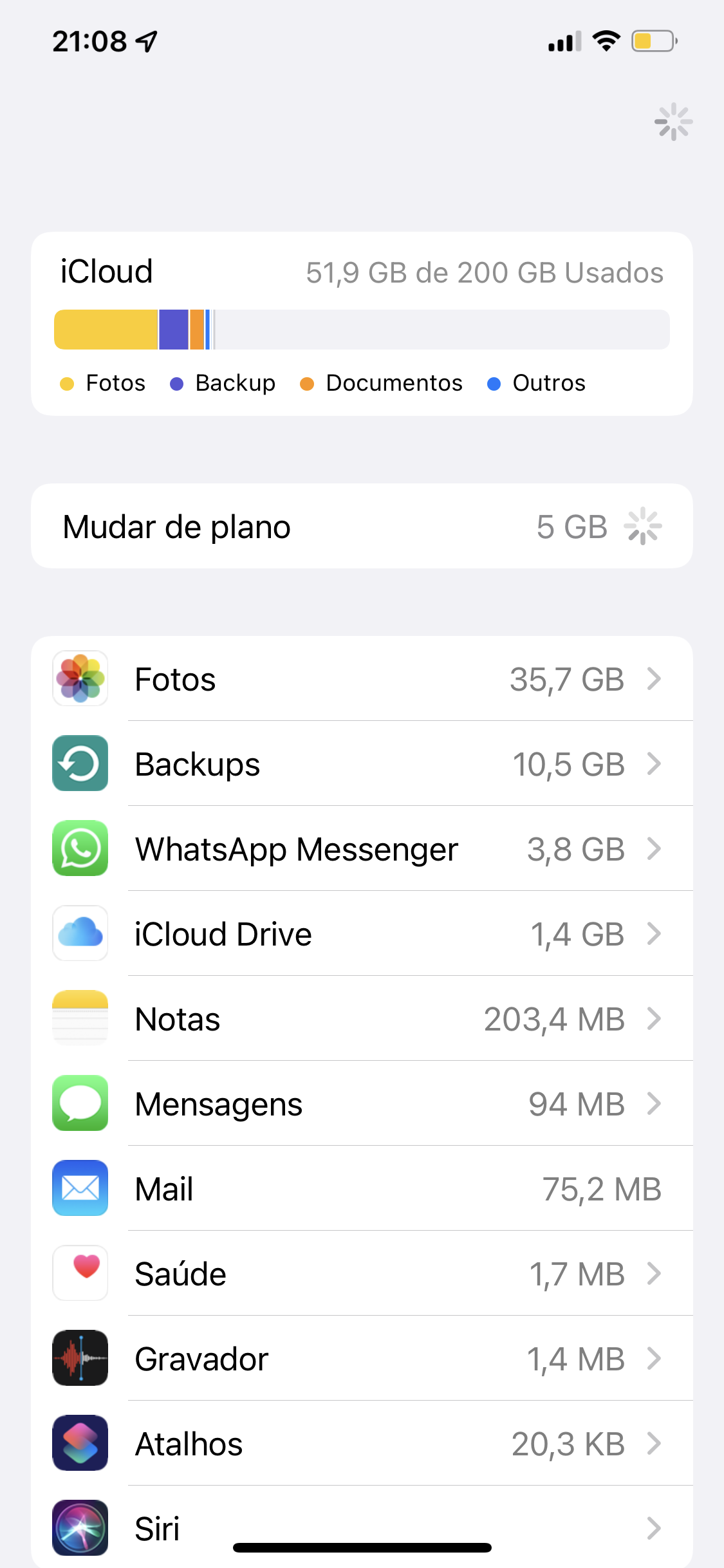View Backups storage usage

tap(362, 764)
